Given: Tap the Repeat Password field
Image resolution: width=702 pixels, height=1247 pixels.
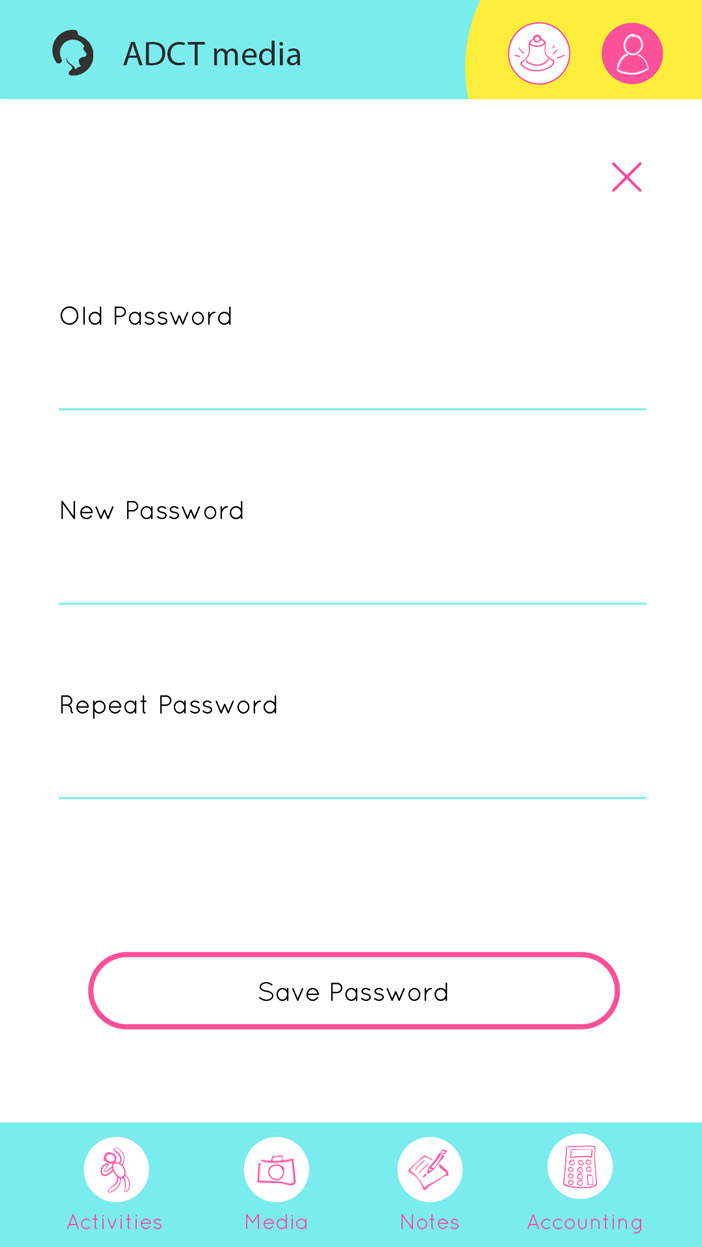Looking at the screenshot, I should click(352, 767).
